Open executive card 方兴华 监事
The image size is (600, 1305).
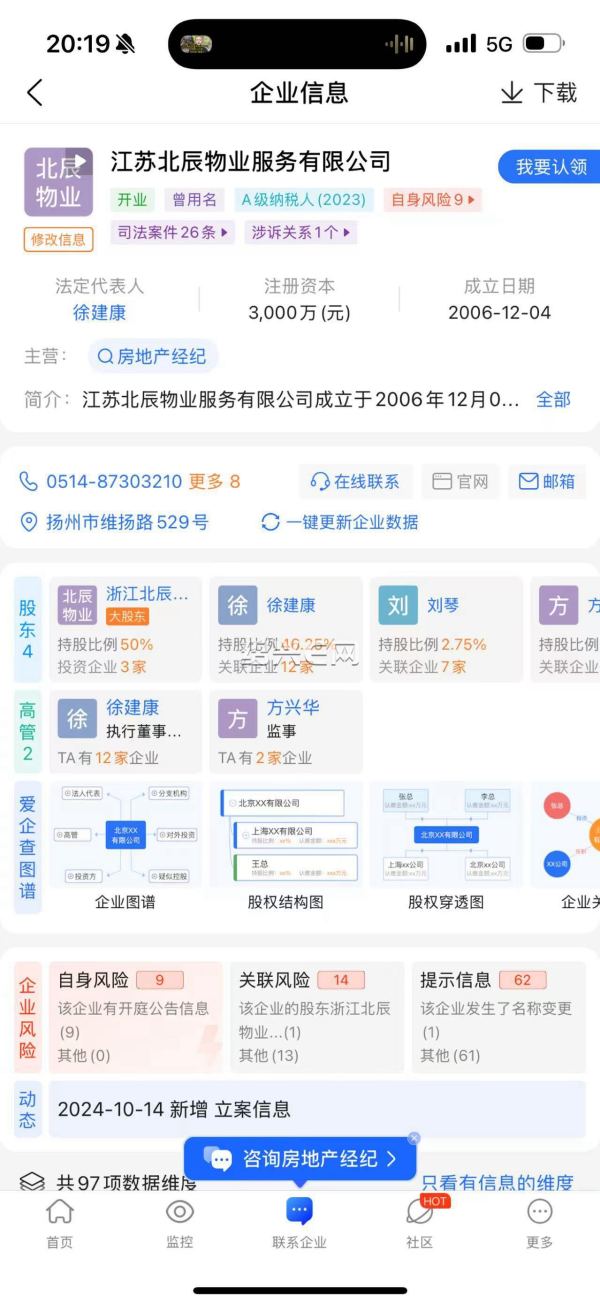(285, 730)
